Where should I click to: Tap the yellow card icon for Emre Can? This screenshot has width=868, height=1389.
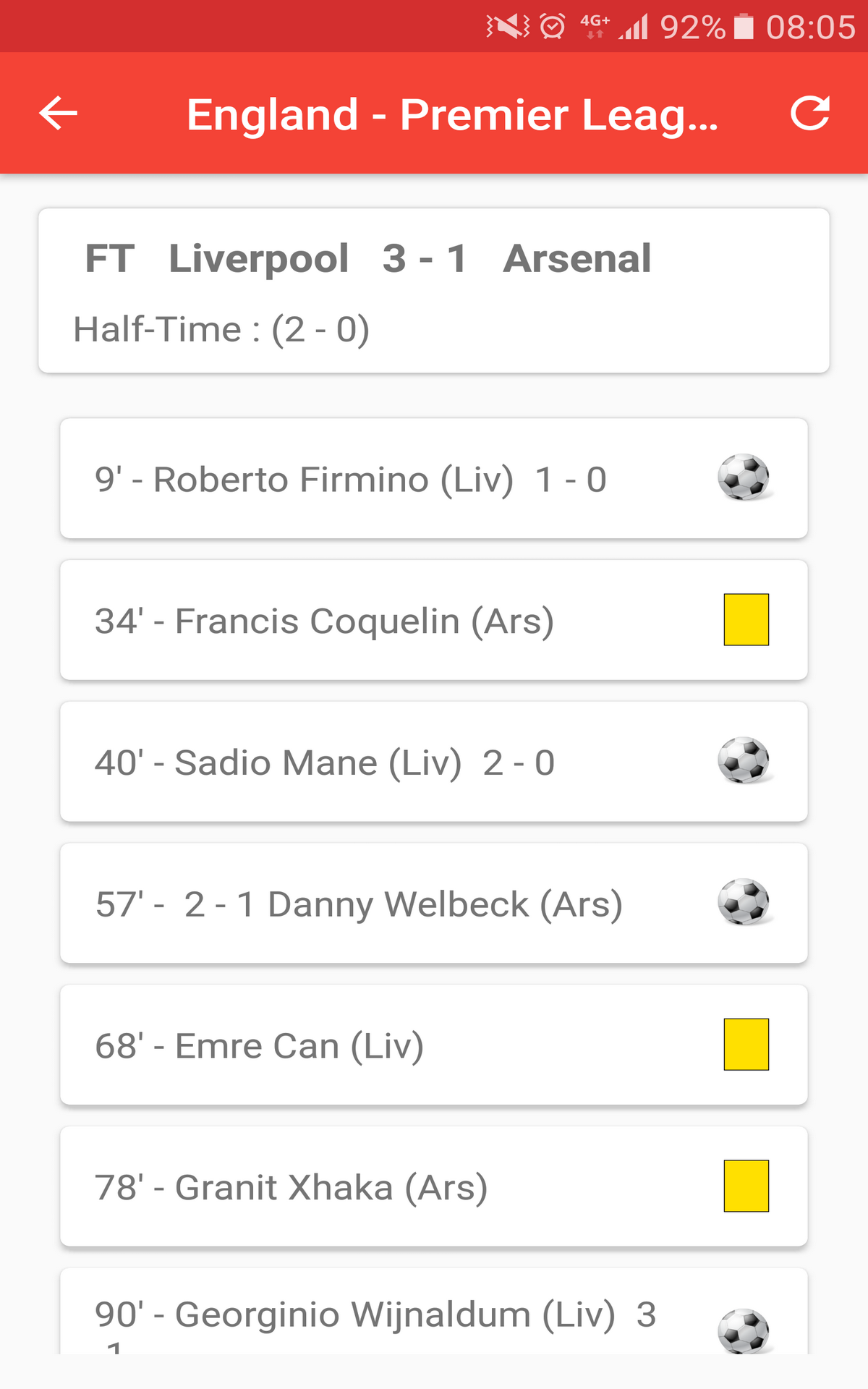(x=745, y=1045)
